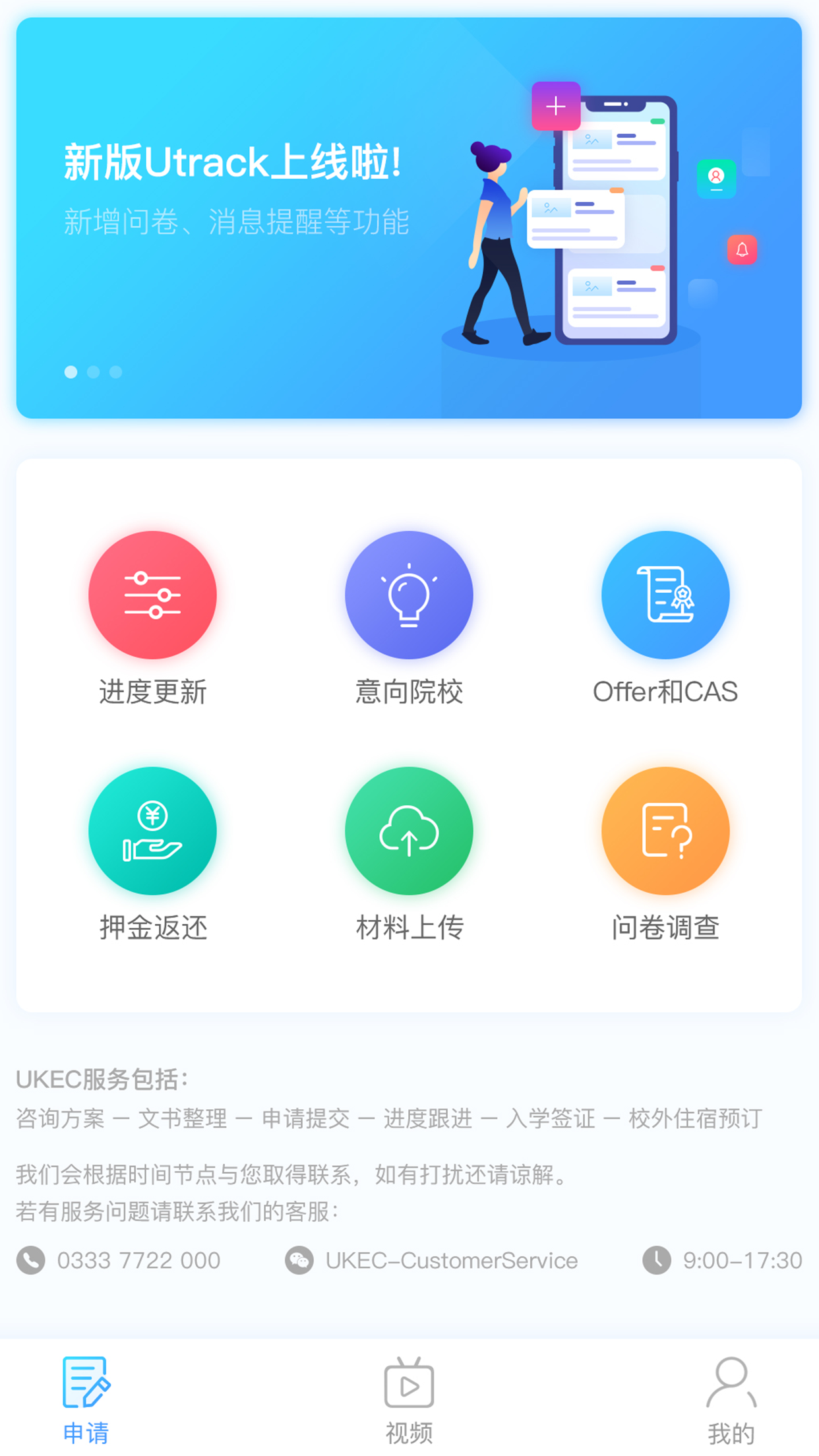Image resolution: width=819 pixels, height=1456 pixels.
Task: Tap the 押金返还 deposit refund icon
Action: (152, 832)
